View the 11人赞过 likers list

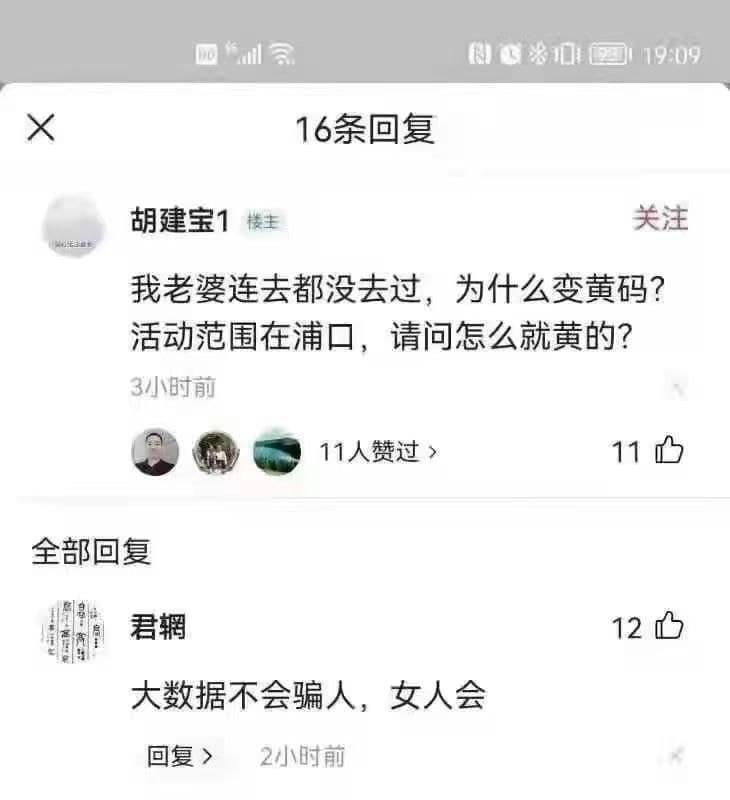tap(378, 452)
